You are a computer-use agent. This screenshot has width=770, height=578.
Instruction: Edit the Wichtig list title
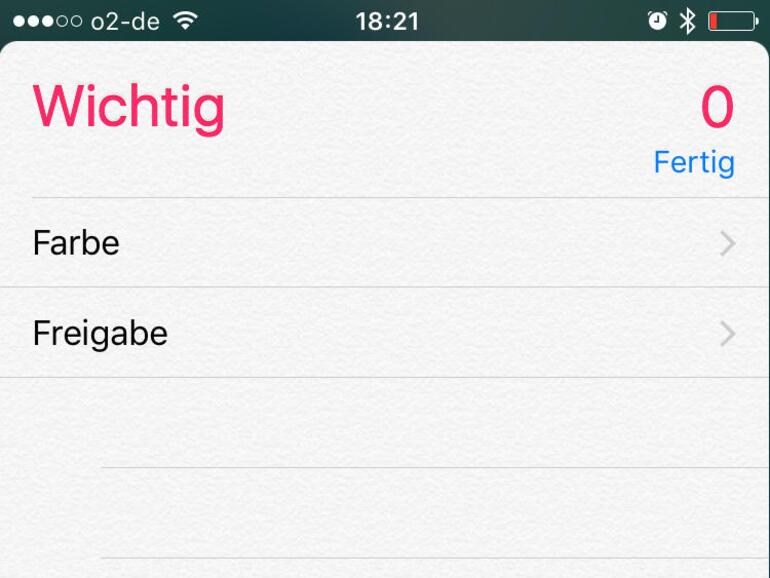(x=129, y=107)
